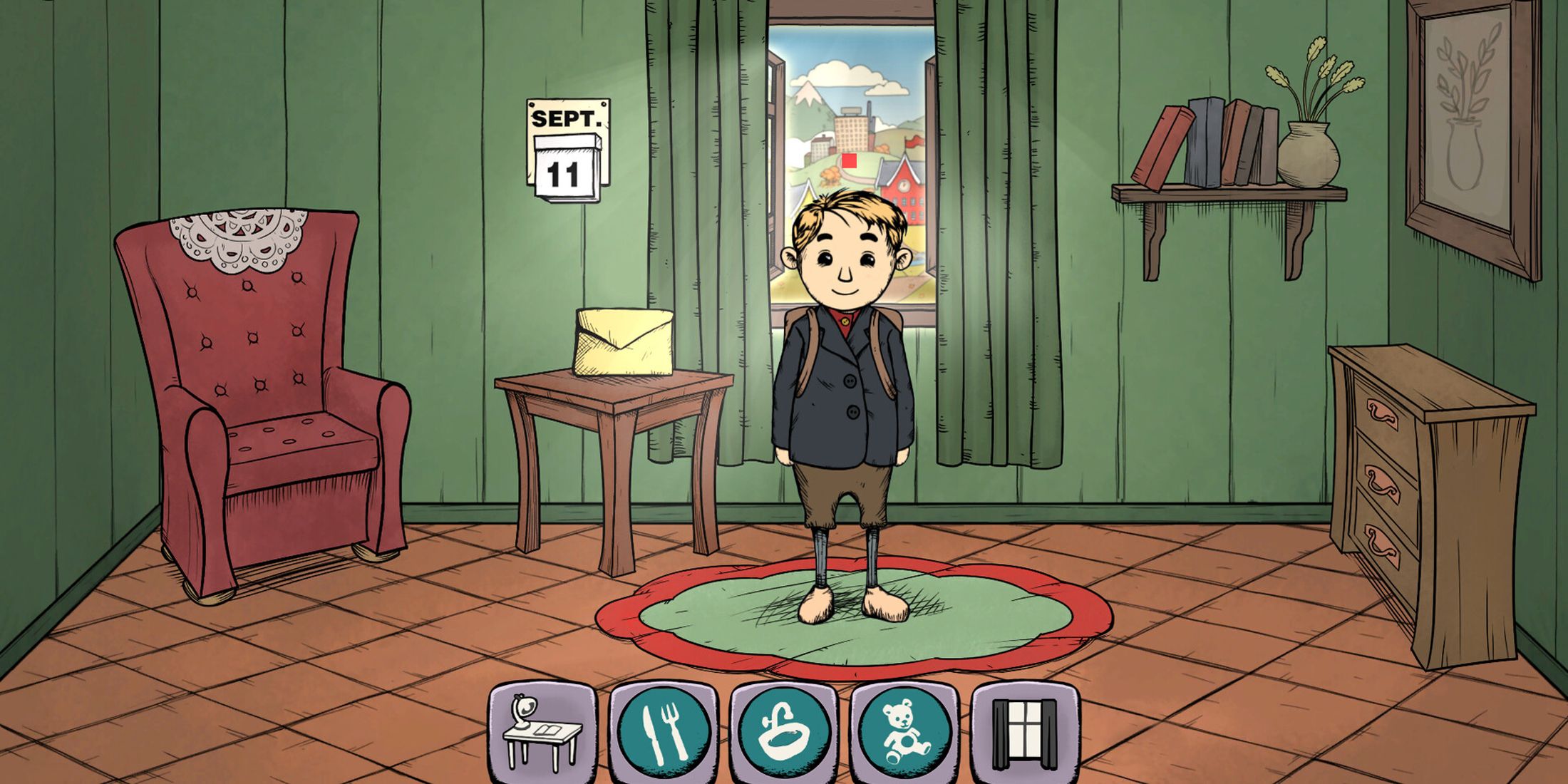Open the study desk with globe button

pyautogui.click(x=543, y=733)
